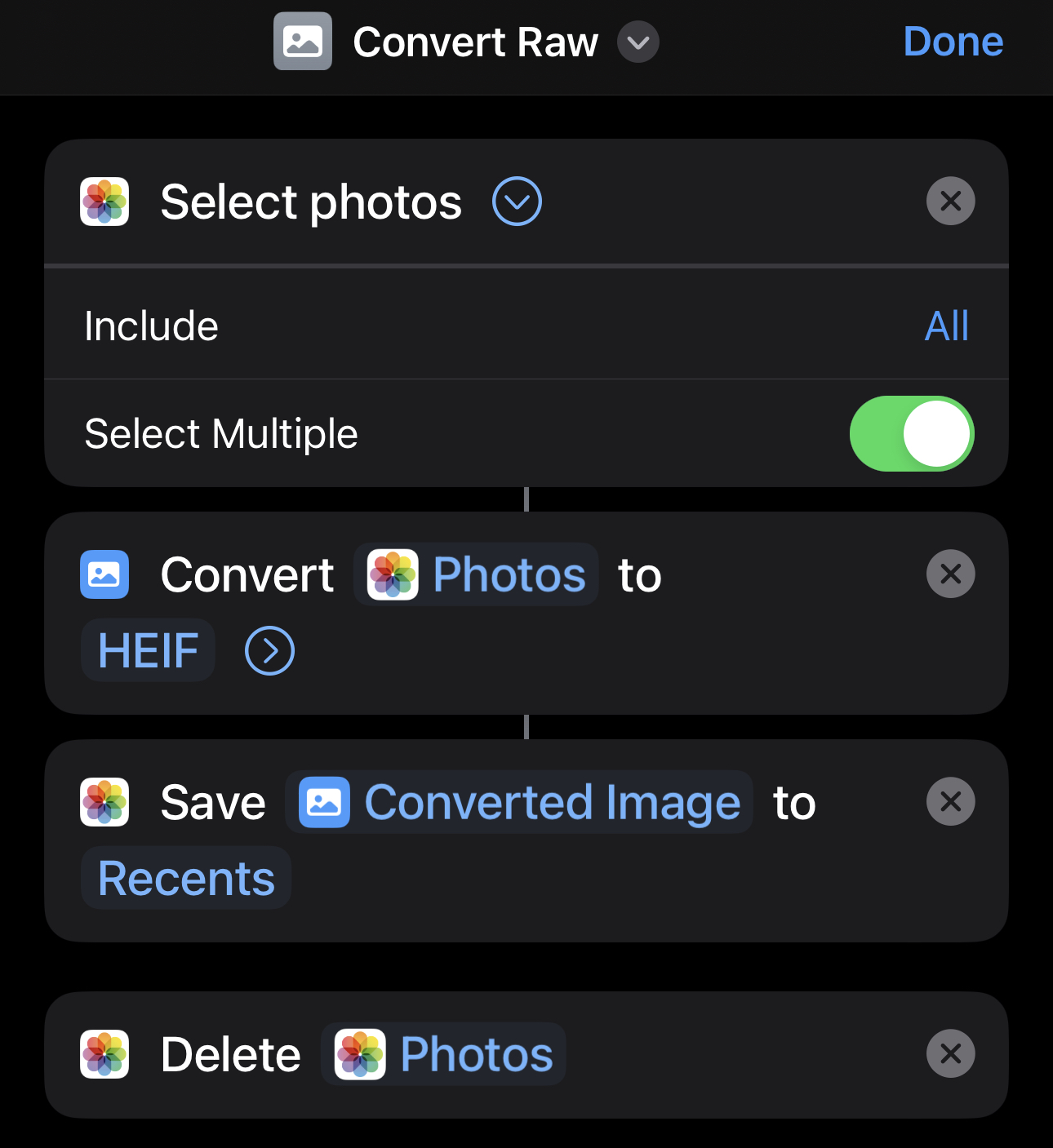Viewport: 1053px width, 1148px height.
Task: Tap the Photos variable in Delete action
Action: pyautogui.click(x=443, y=1054)
